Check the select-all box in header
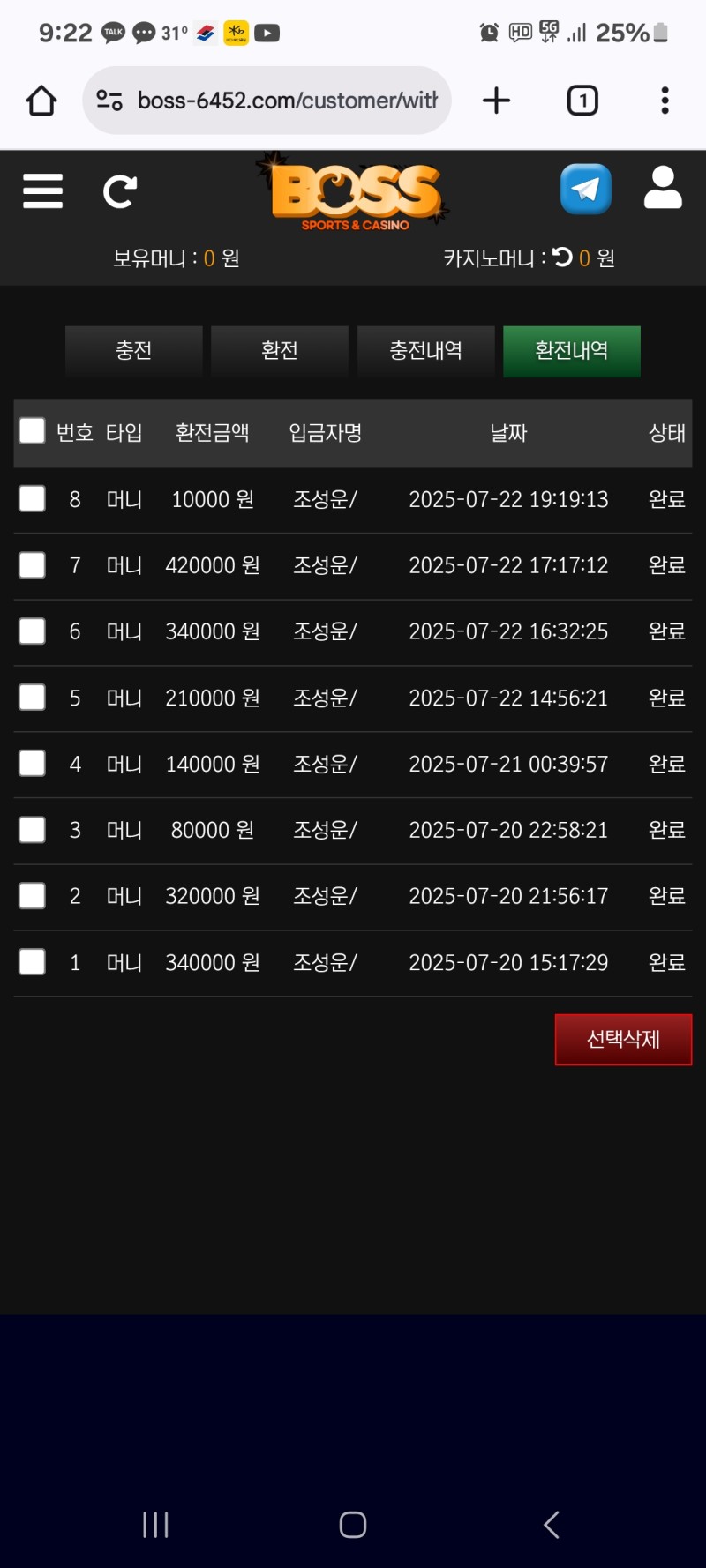 33,431
